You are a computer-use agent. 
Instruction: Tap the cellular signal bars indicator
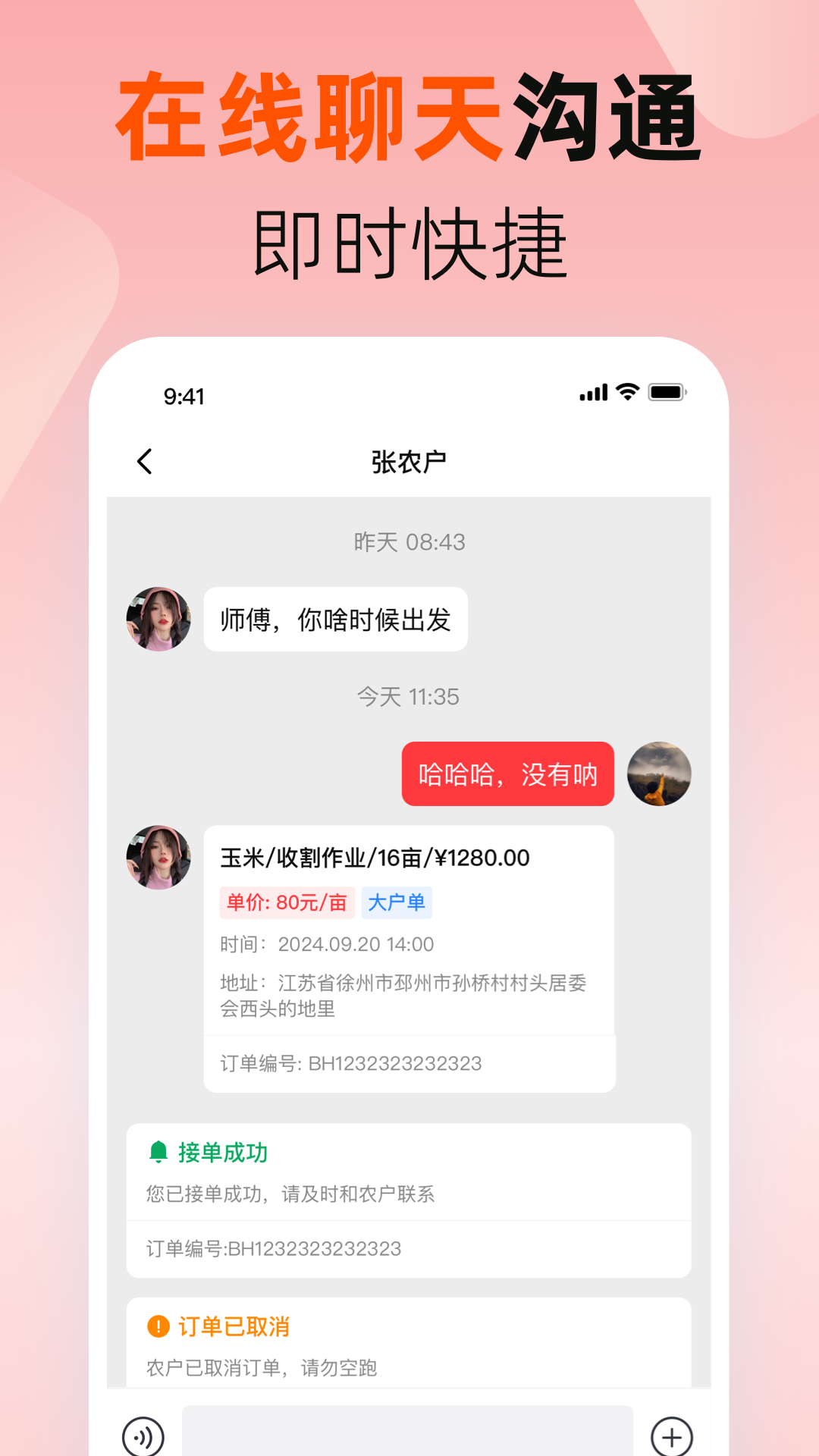click(595, 394)
